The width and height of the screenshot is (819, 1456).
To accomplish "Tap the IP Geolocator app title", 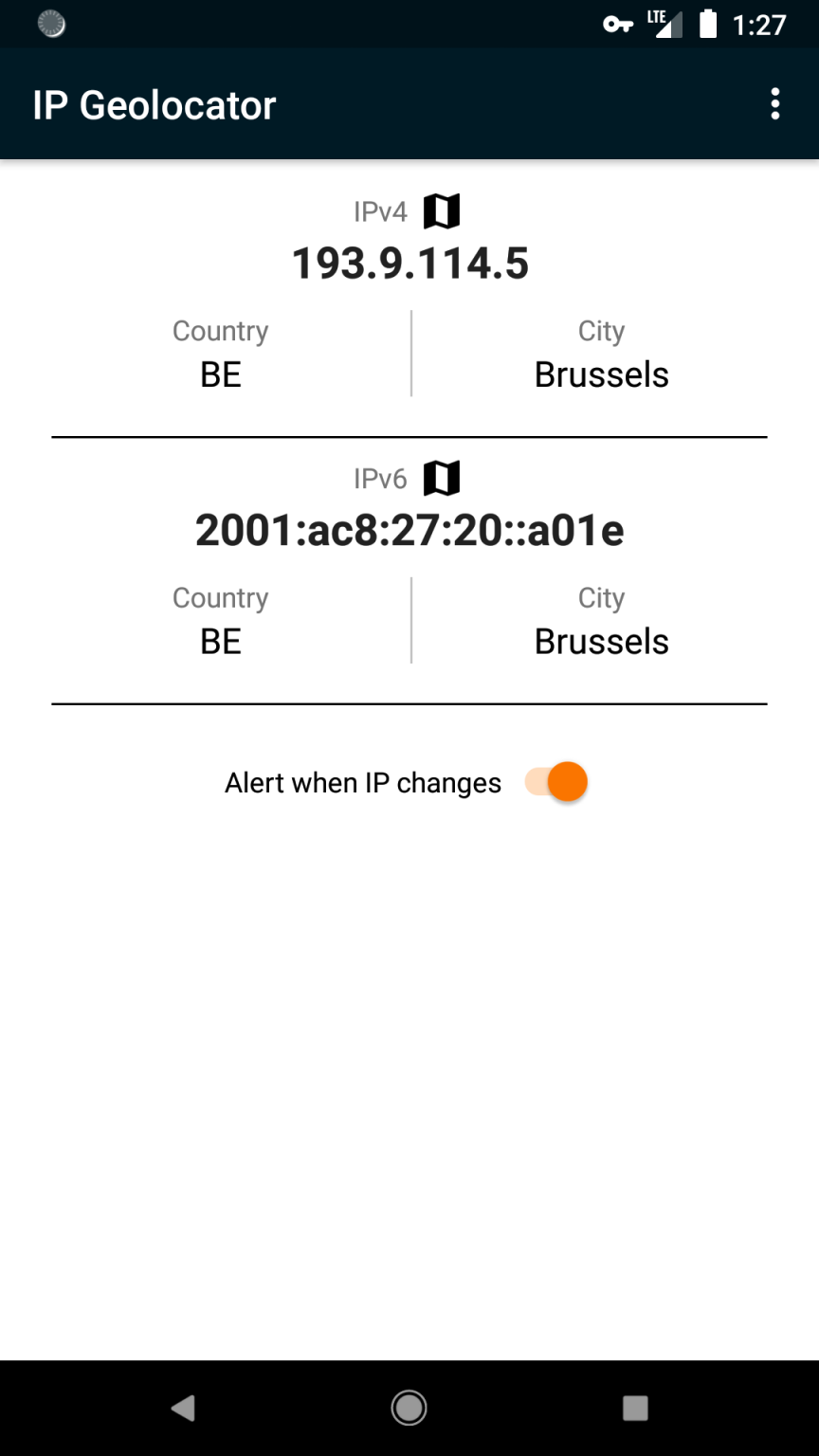I will coord(155,103).
